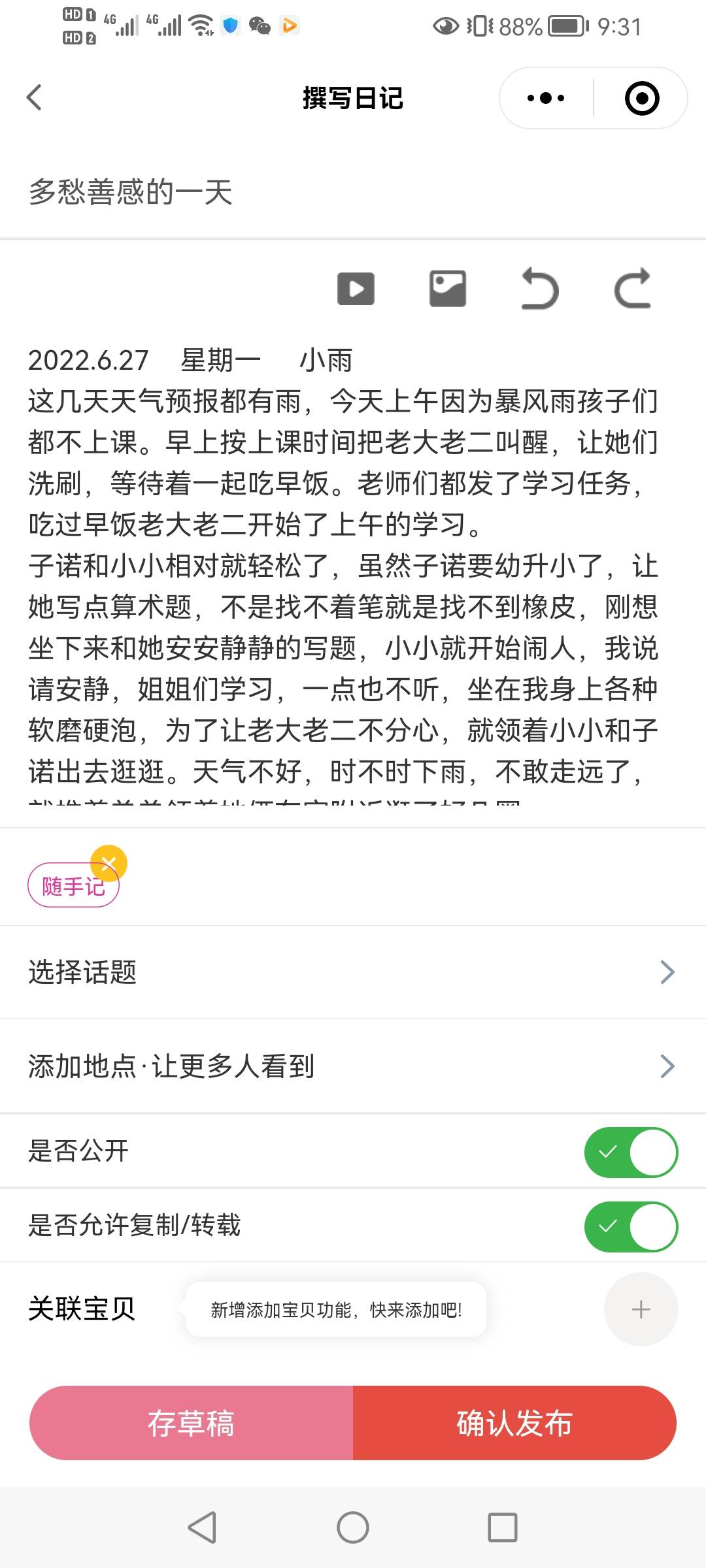Redo the last edit
This screenshot has height=1568, width=706.
pos(631,289)
